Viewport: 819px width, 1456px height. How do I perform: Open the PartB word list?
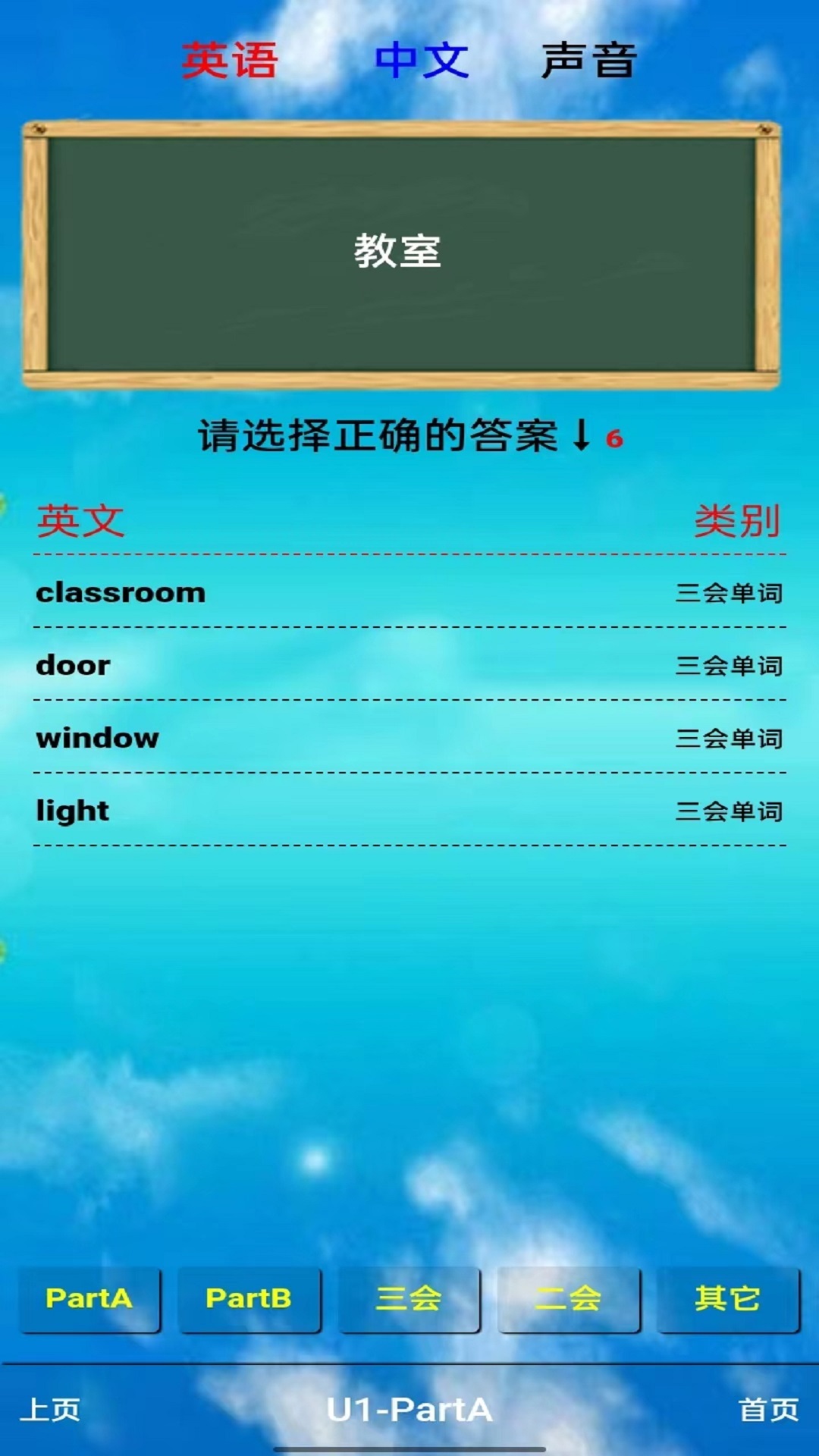(x=249, y=1299)
